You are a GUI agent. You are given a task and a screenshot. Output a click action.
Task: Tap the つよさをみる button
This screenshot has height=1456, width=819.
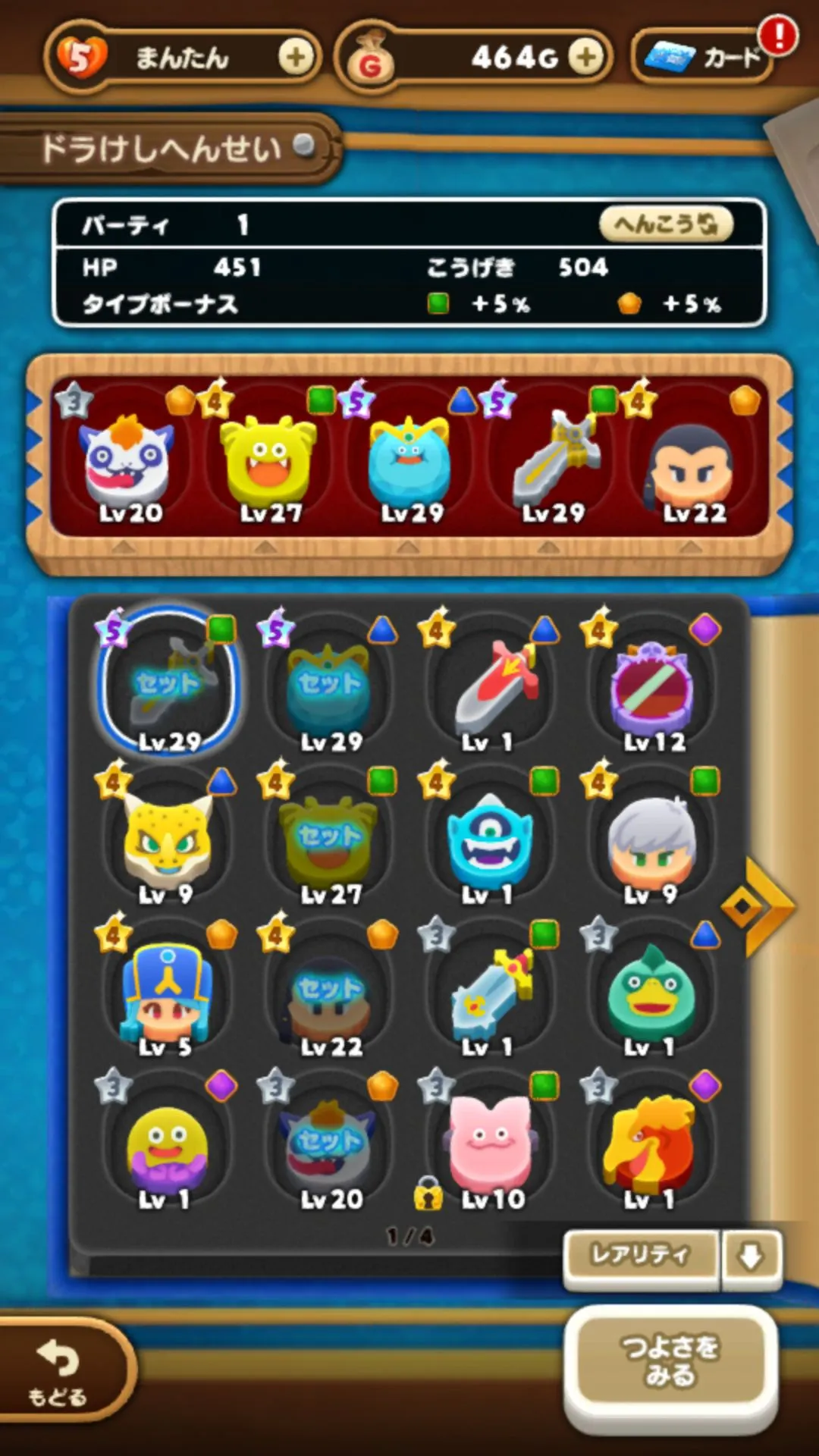(670, 1360)
